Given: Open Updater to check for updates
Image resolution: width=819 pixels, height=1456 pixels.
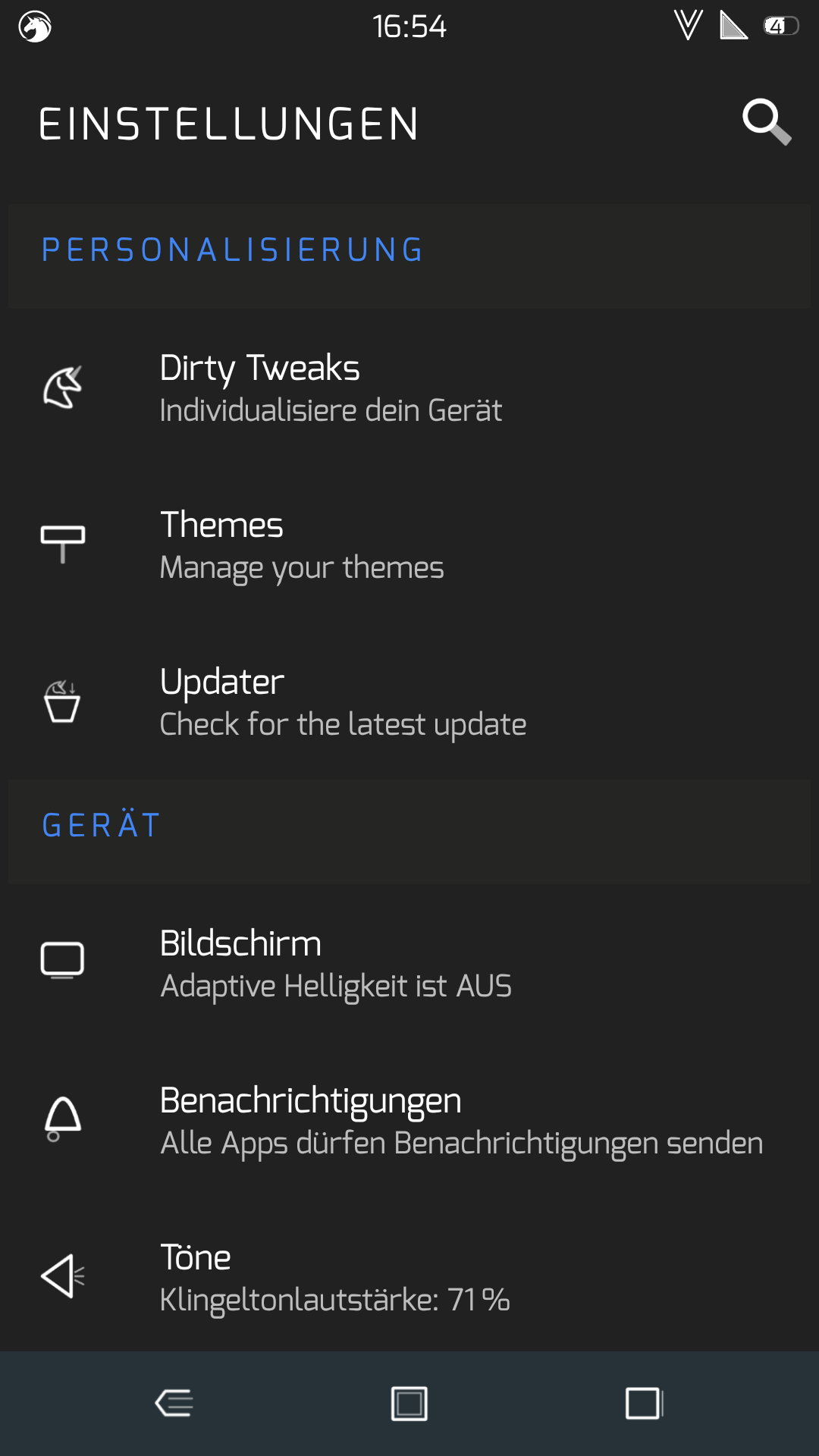Looking at the screenshot, I should (x=409, y=702).
